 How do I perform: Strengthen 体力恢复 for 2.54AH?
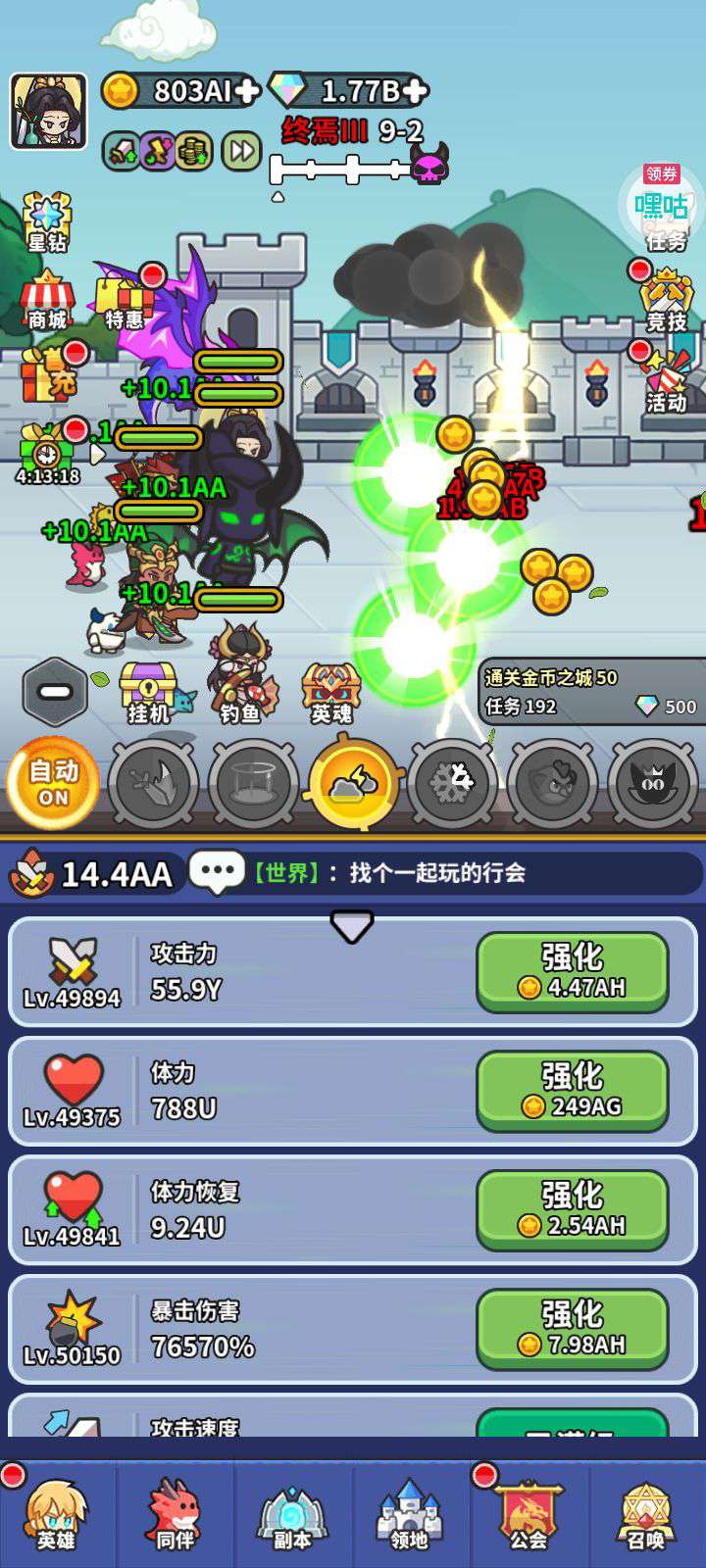pos(572,1209)
